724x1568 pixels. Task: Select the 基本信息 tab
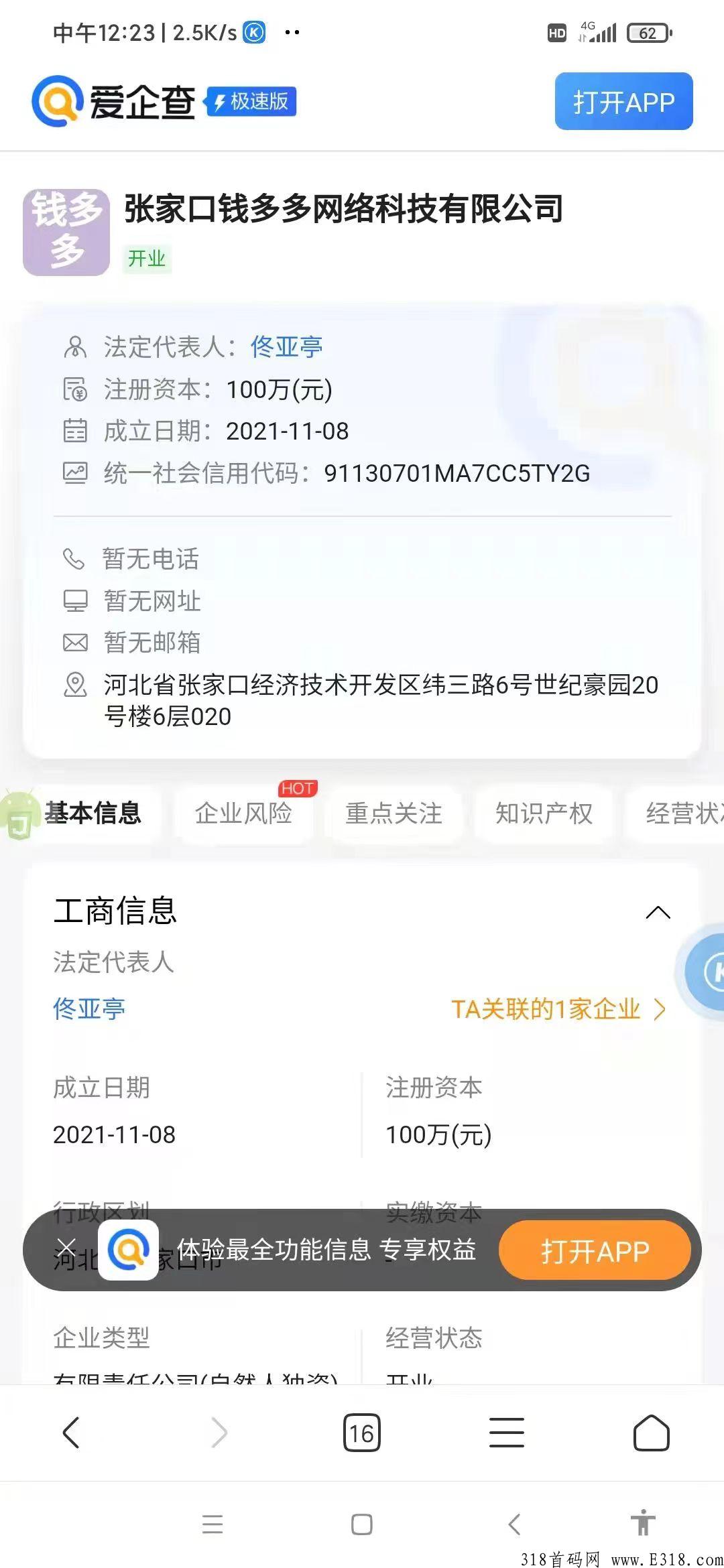(93, 813)
